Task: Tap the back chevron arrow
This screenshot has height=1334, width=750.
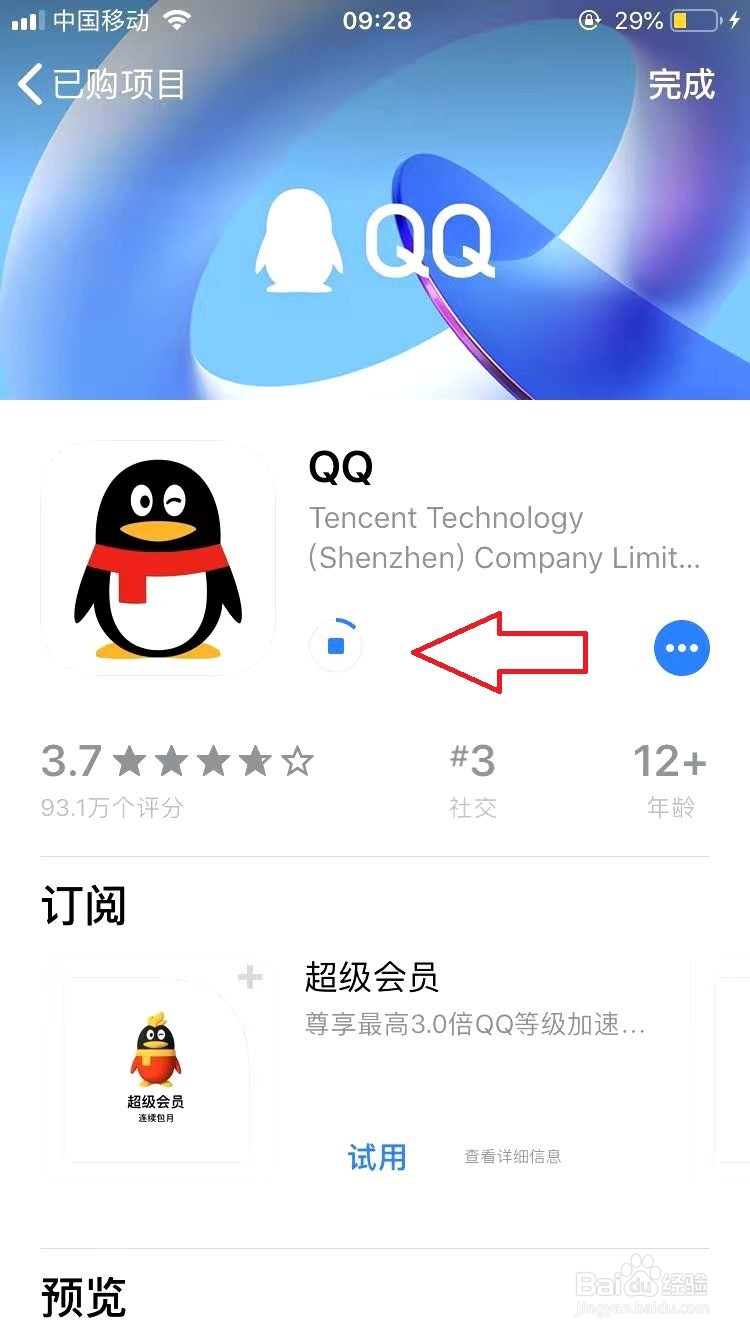Action: [30, 85]
